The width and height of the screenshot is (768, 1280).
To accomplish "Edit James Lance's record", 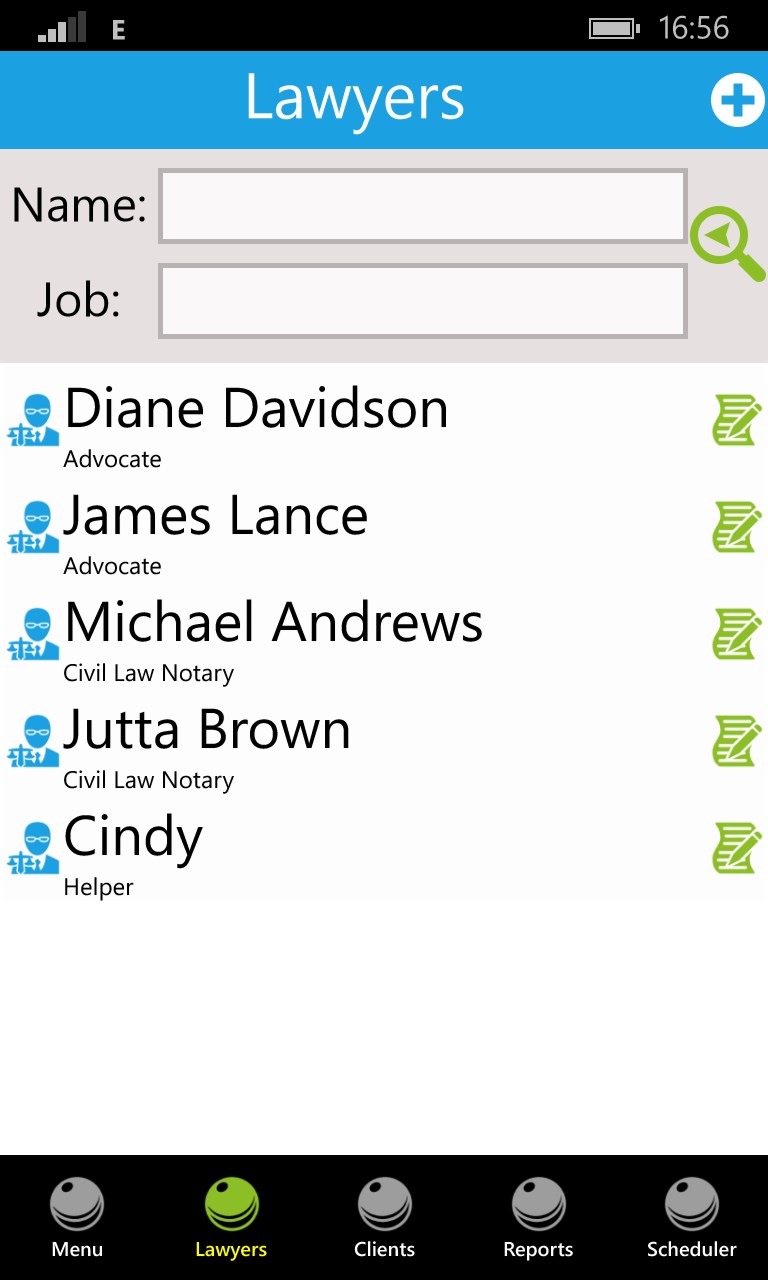I will coord(736,527).
